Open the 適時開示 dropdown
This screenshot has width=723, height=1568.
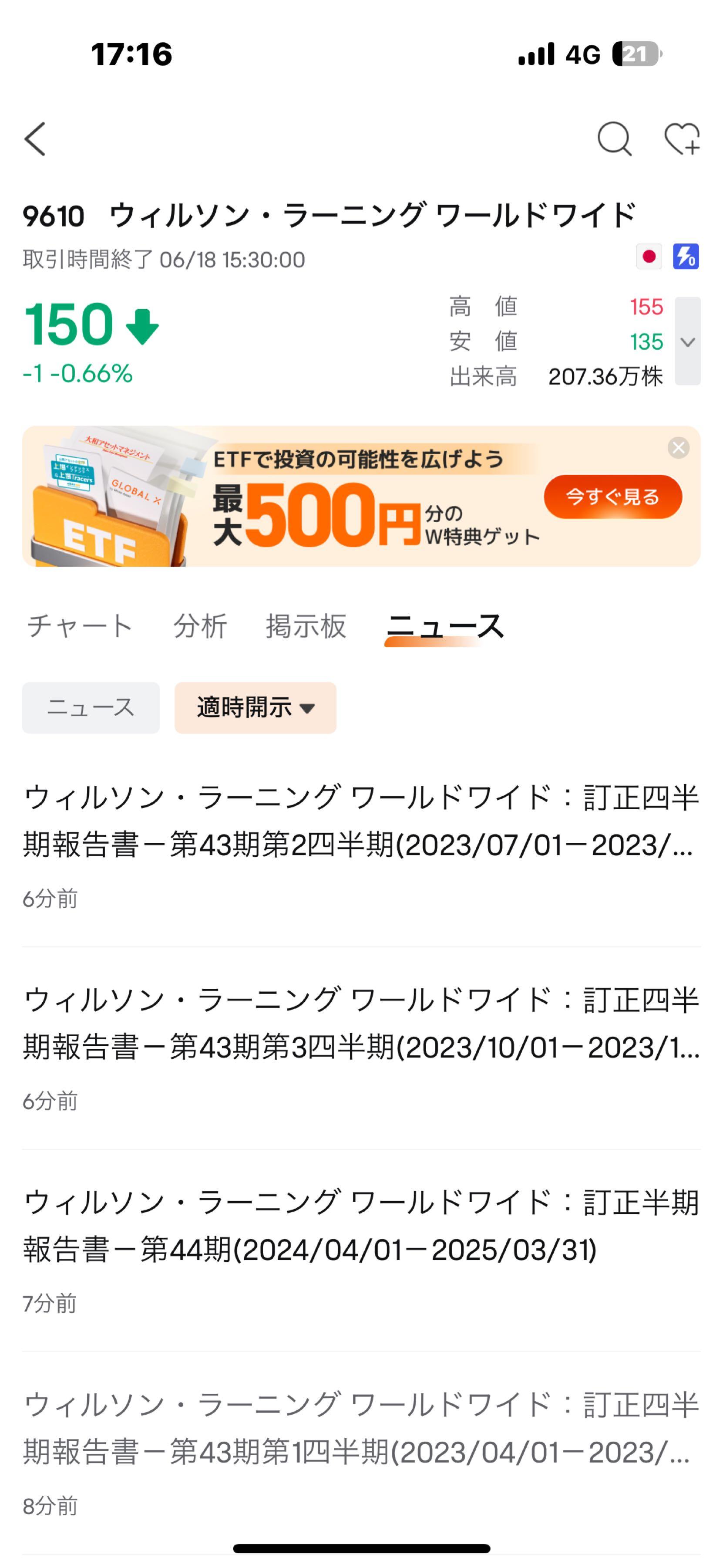pyautogui.click(x=256, y=707)
